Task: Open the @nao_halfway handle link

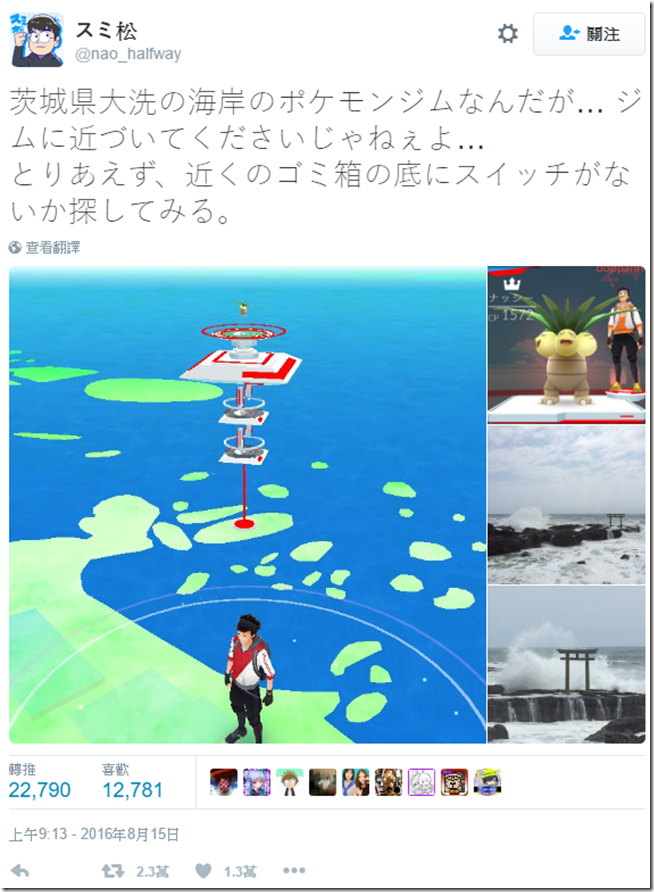Action: pyautogui.click(x=129, y=53)
